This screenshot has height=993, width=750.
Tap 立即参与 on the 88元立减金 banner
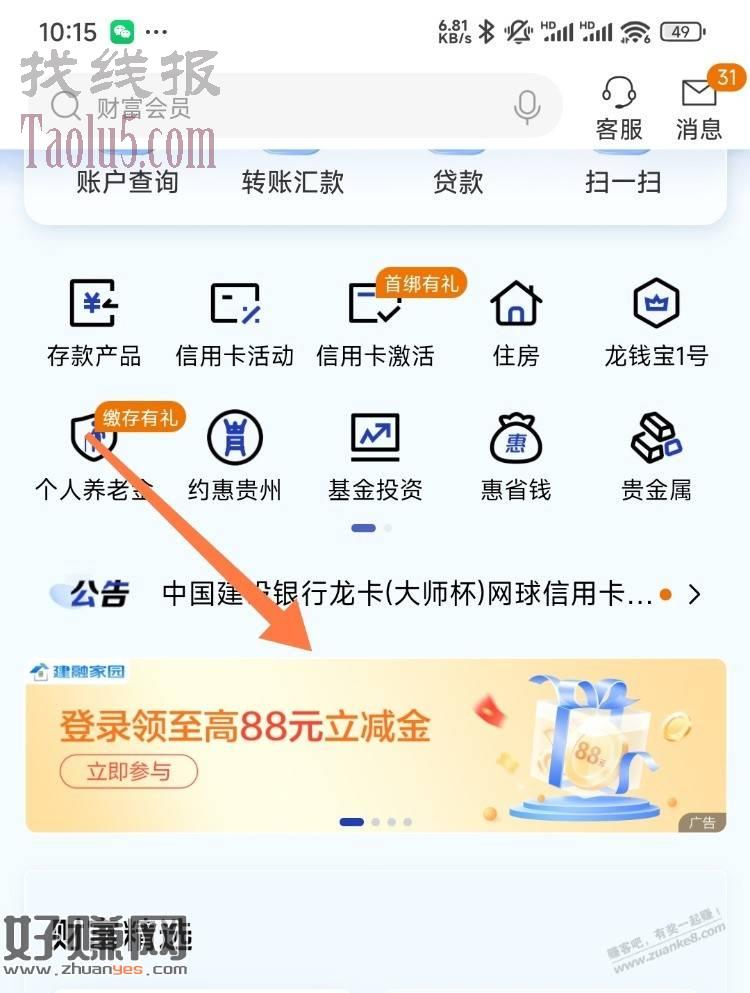click(128, 771)
